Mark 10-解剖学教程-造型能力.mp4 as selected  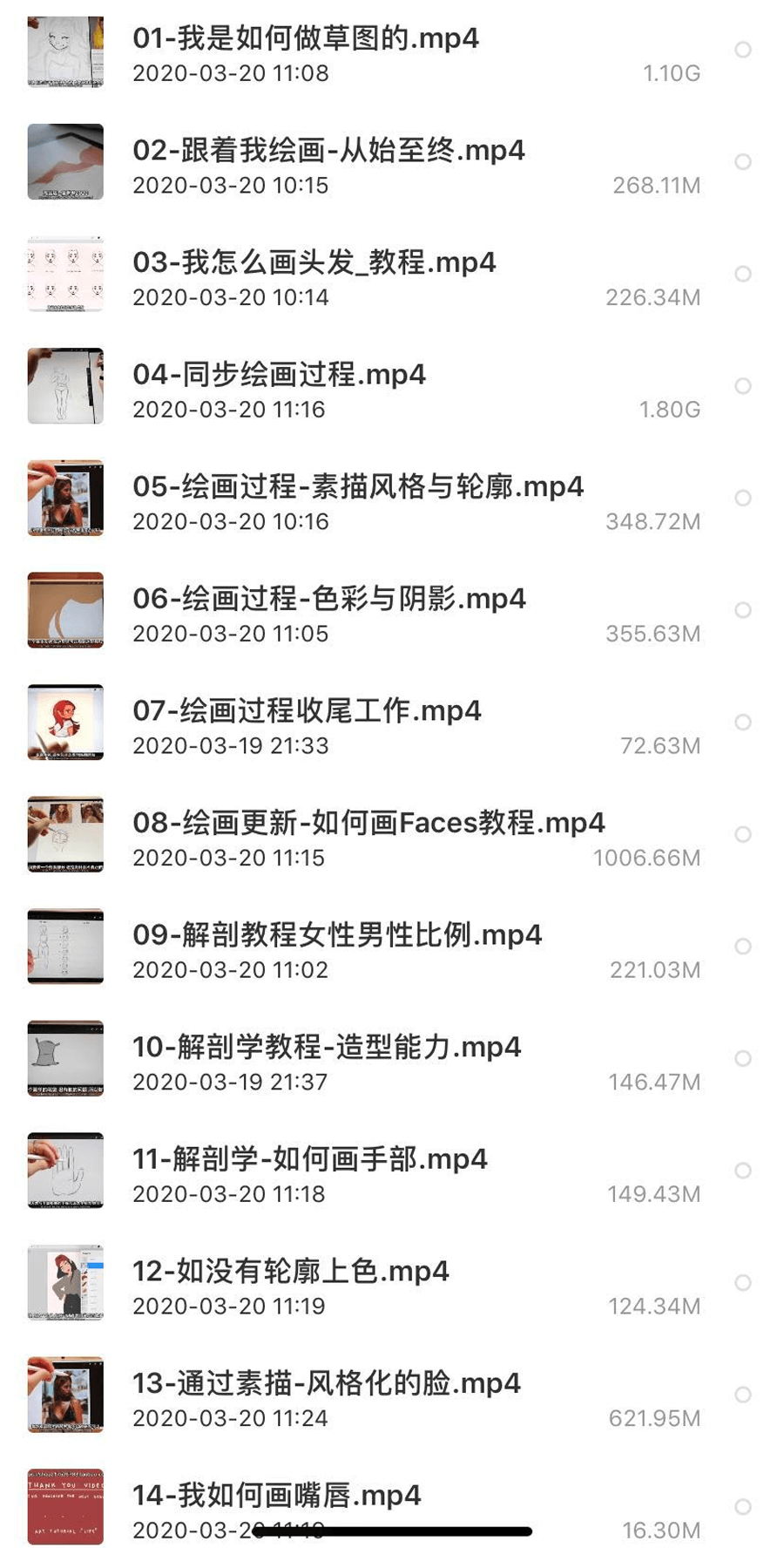[743, 1058]
